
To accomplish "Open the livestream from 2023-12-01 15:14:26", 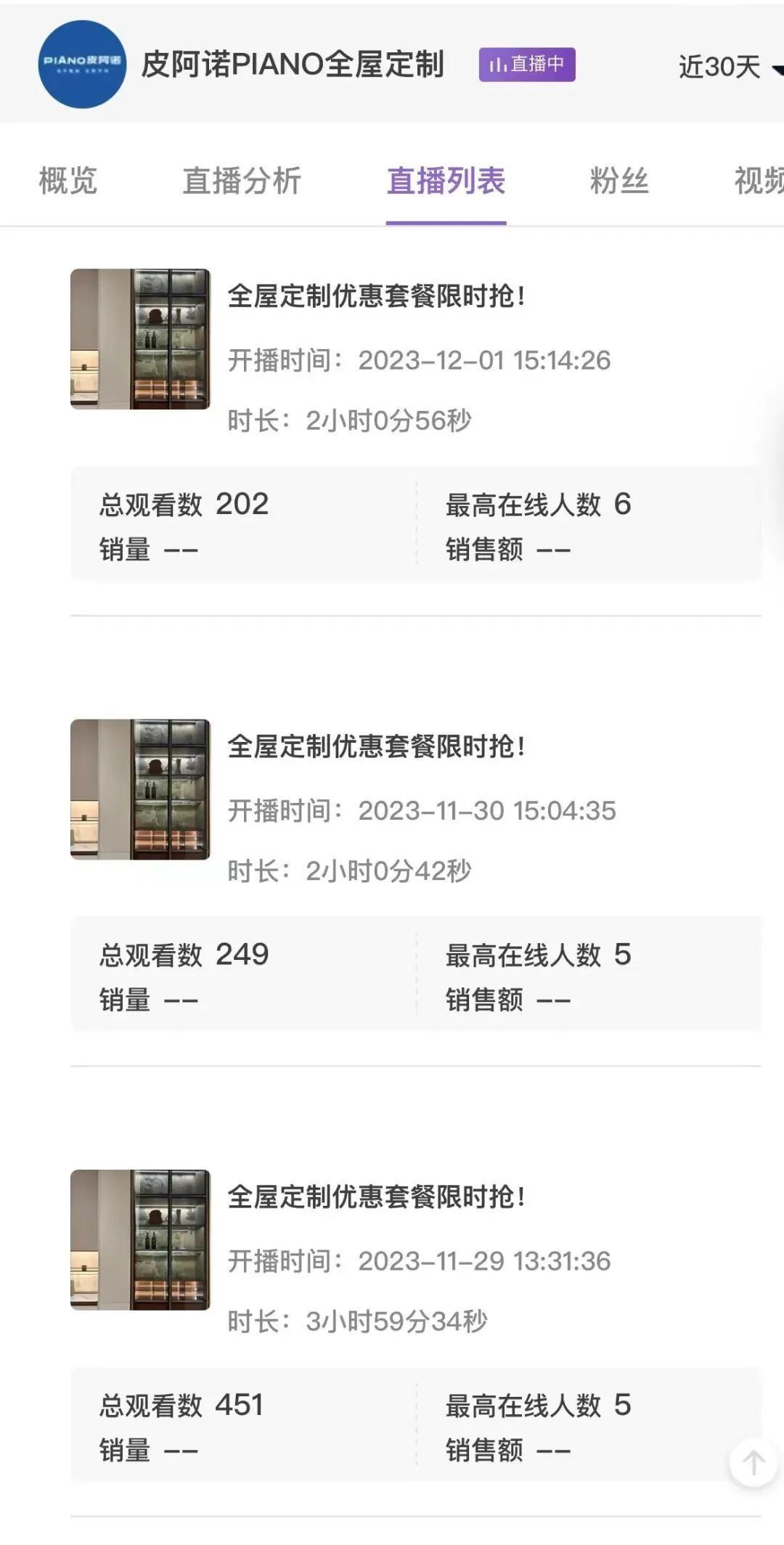I will click(376, 296).
